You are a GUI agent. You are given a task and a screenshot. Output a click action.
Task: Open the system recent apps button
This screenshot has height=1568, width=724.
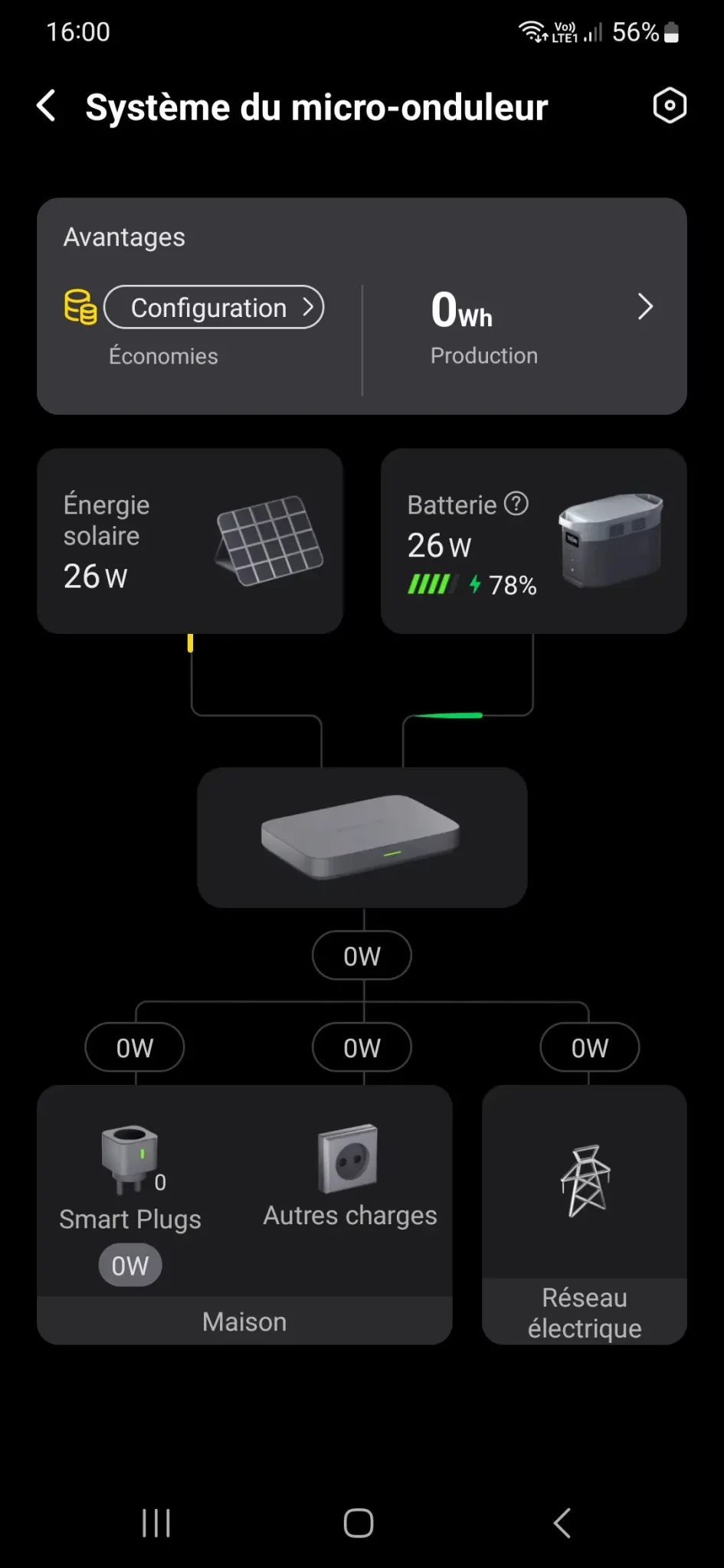156,1523
